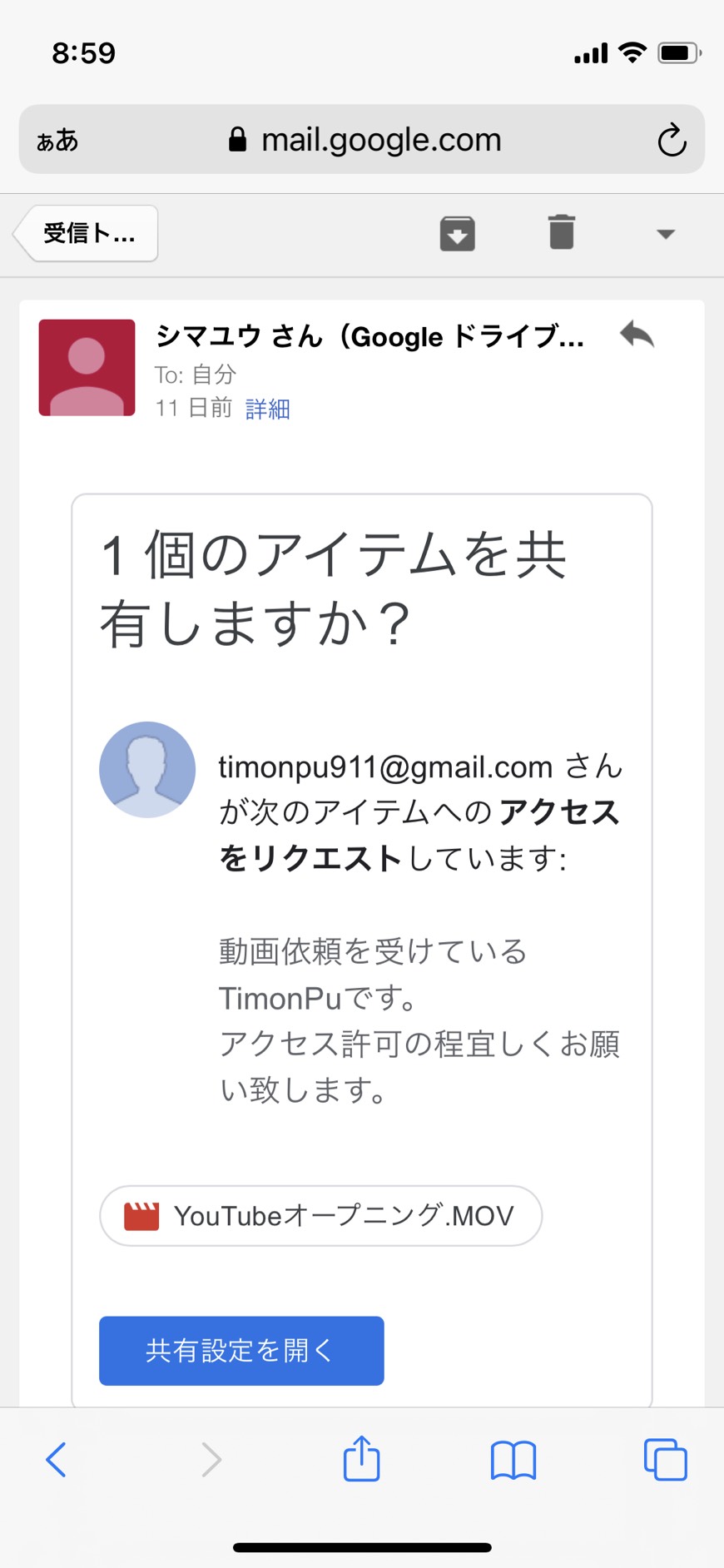
Task: Reply to the email with the arrow icon
Action: (637, 335)
